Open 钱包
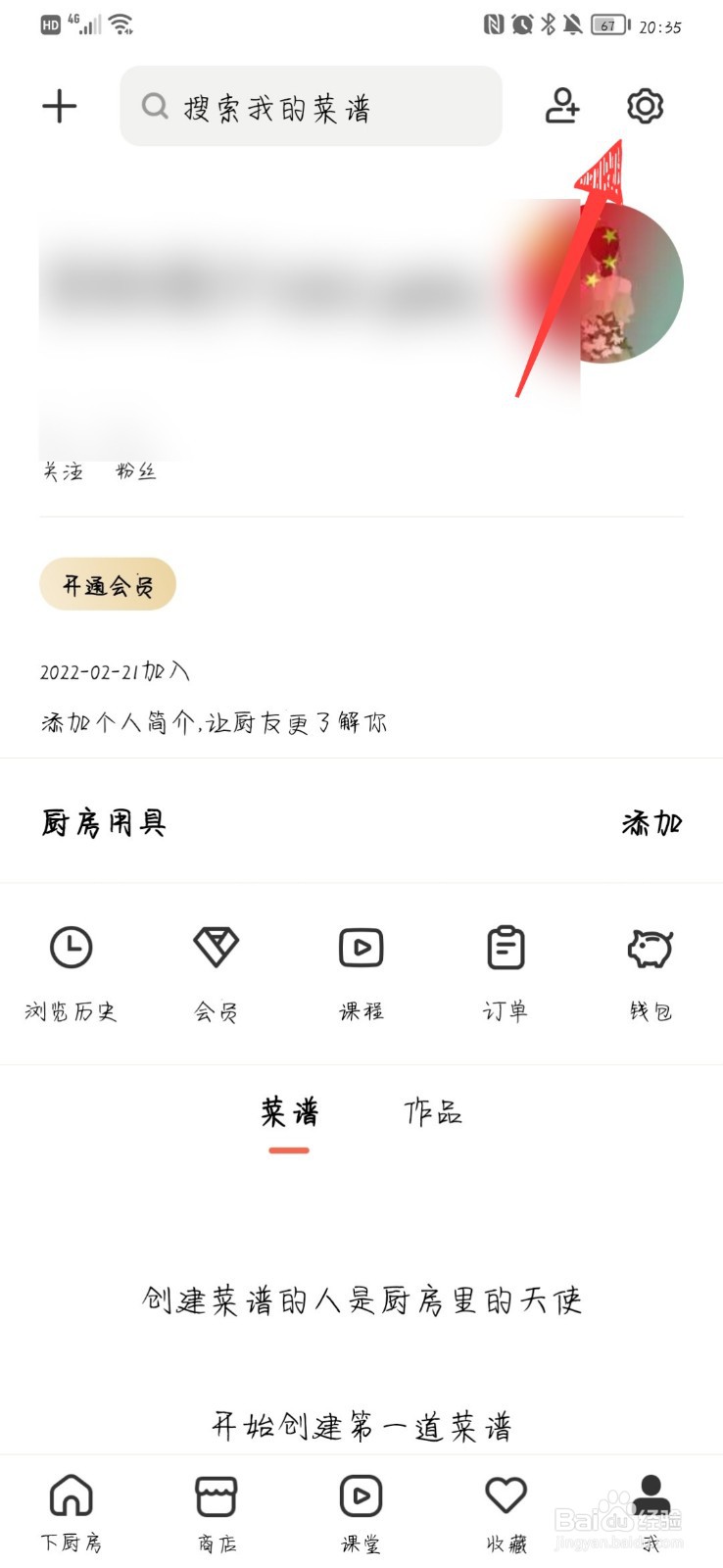 coord(651,970)
